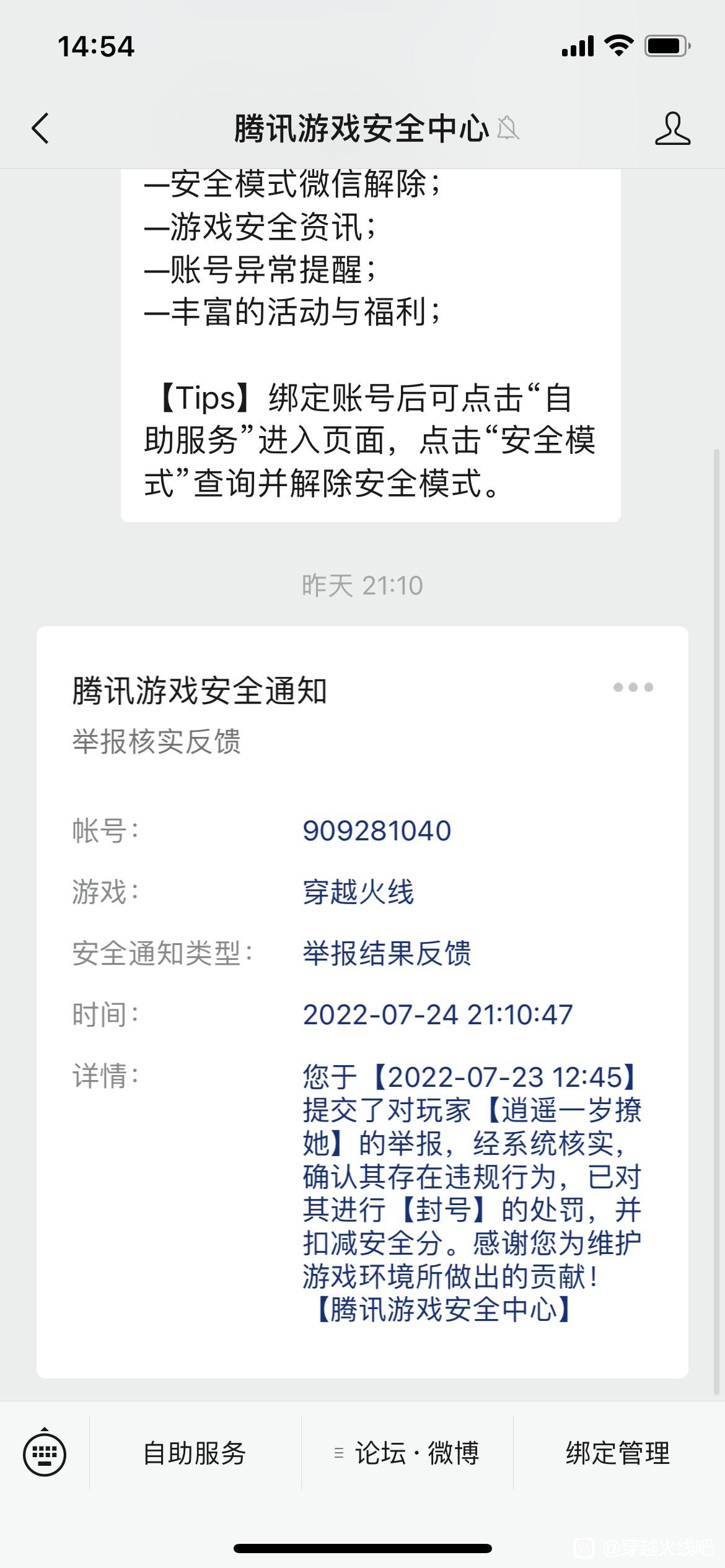725x1568 pixels.
Task: Expand the 论坛·微博 menu
Action: pyautogui.click(x=407, y=1453)
